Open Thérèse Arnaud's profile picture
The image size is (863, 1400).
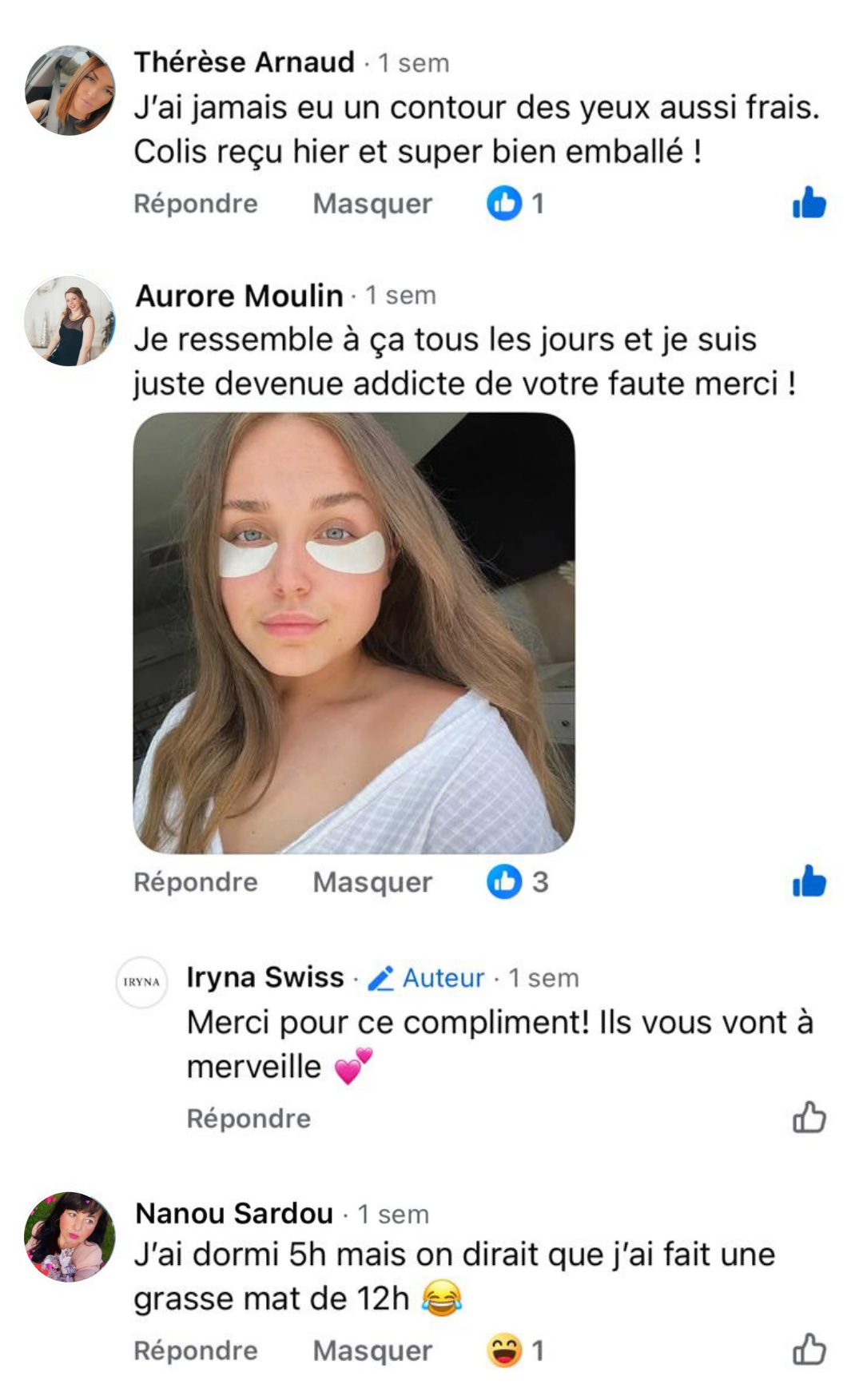point(70,90)
